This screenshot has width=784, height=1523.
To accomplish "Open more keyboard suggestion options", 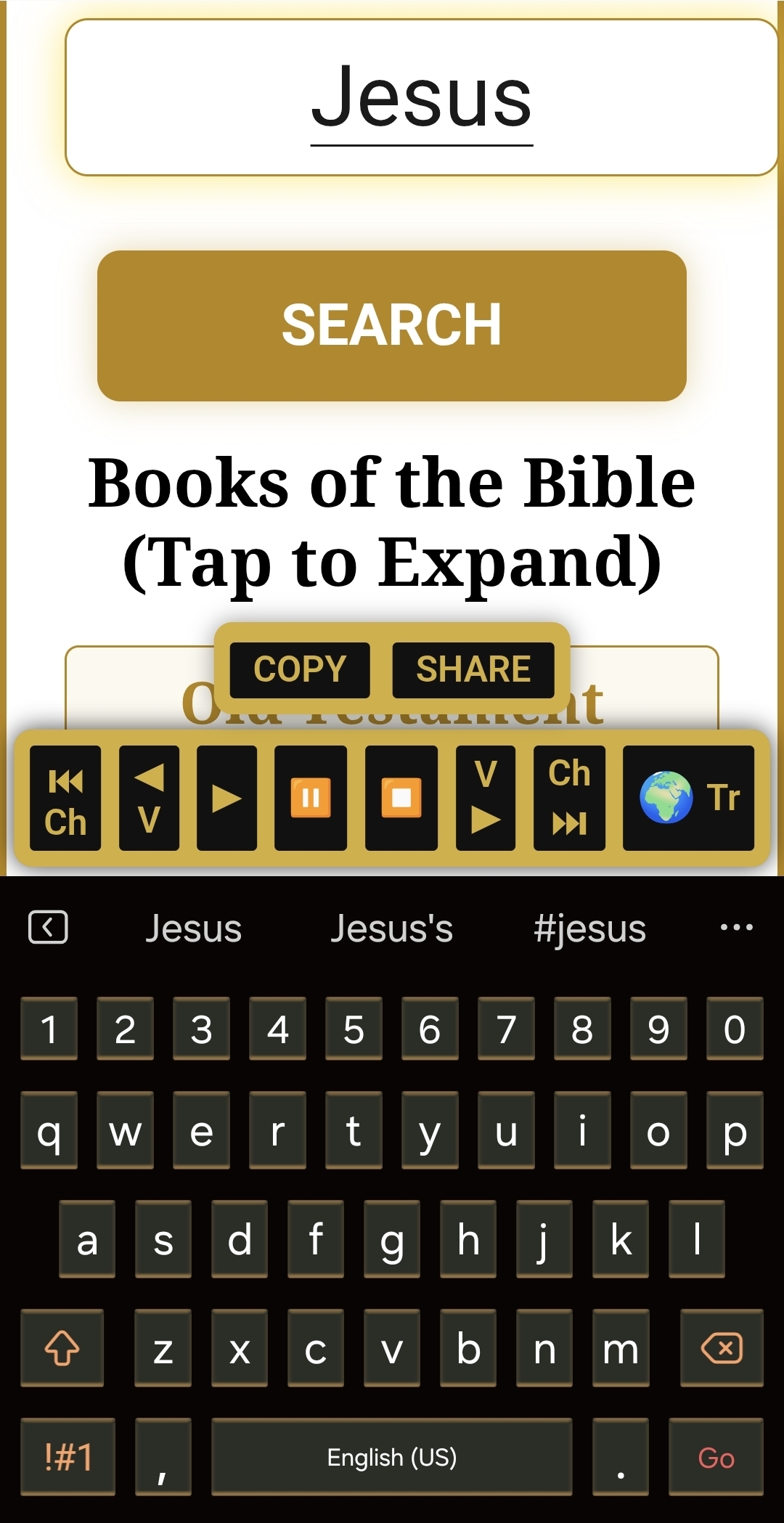I will (736, 927).
